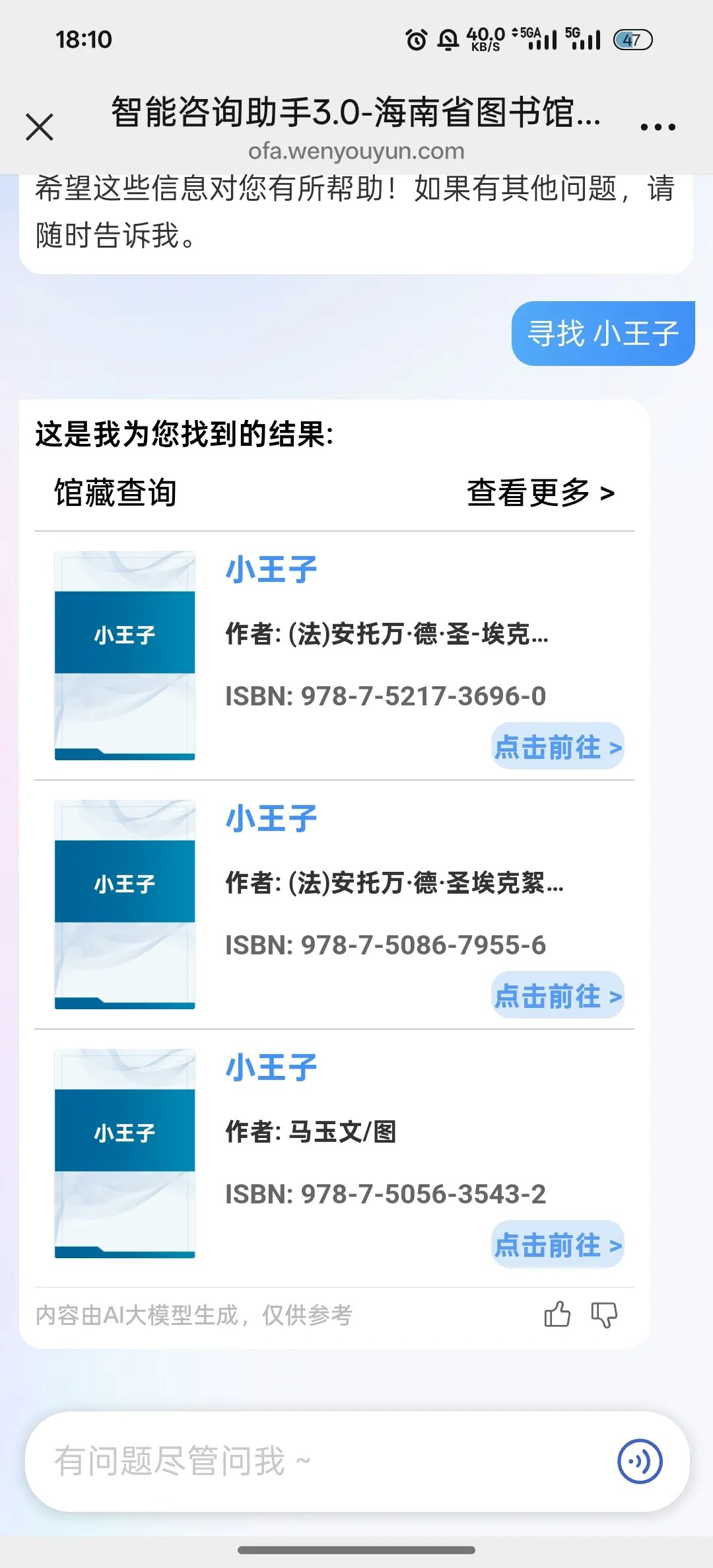Start voice input with the microphone icon
Image resolution: width=713 pixels, height=1568 pixels.
(x=640, y=1461)
